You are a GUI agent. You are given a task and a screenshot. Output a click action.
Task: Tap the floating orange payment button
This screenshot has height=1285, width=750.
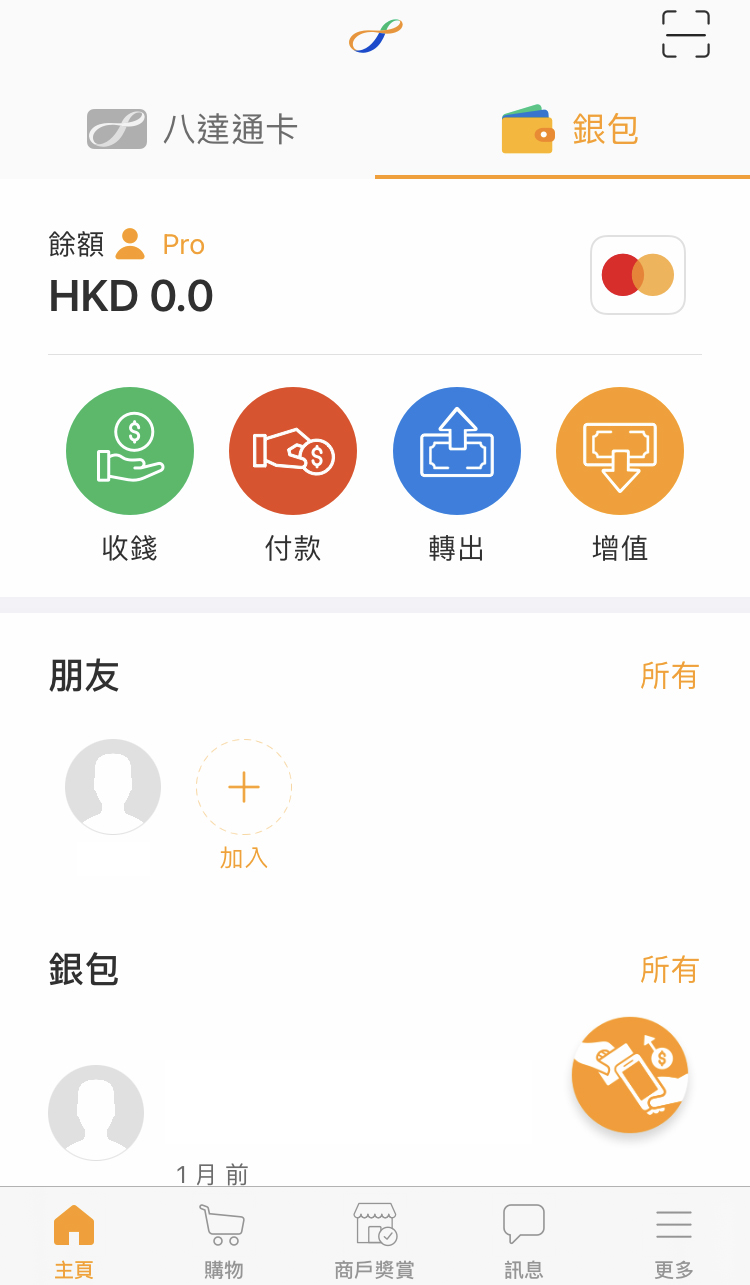click(630, 1075)
